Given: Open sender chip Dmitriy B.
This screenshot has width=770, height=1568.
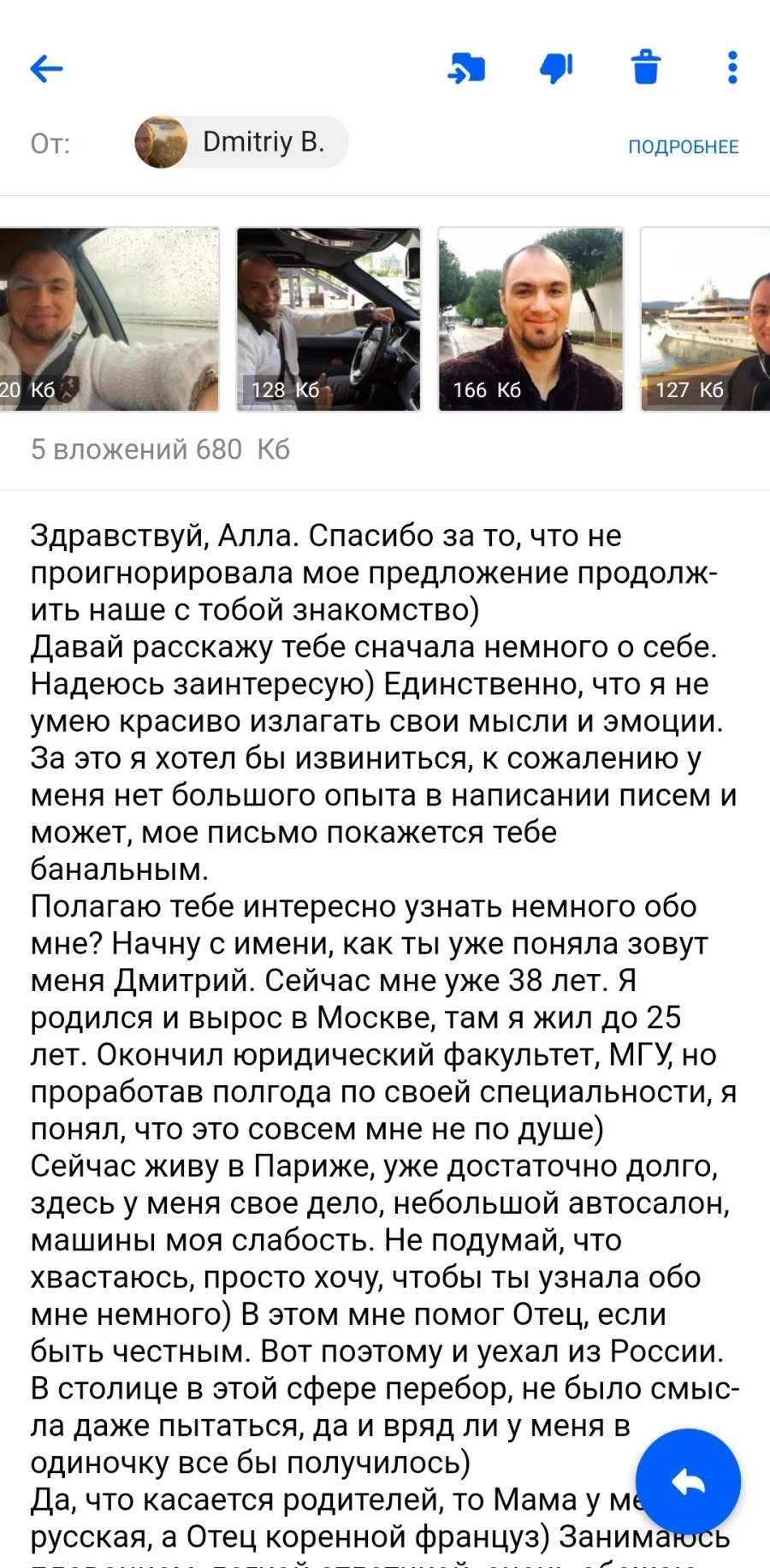Looking at the screenshot, I should [241, 142].
